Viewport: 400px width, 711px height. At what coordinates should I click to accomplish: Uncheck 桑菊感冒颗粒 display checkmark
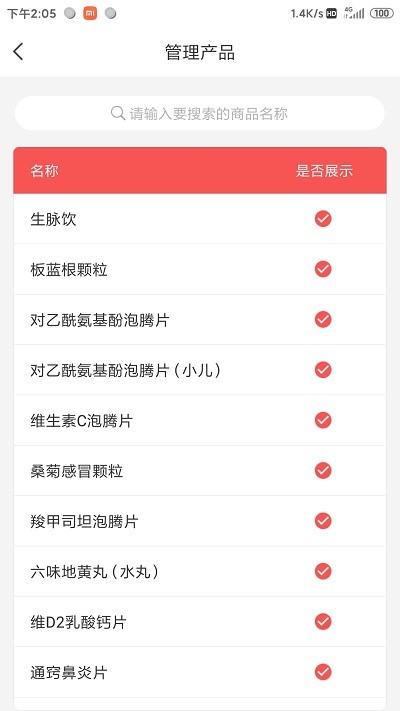(x=323, y=471)
